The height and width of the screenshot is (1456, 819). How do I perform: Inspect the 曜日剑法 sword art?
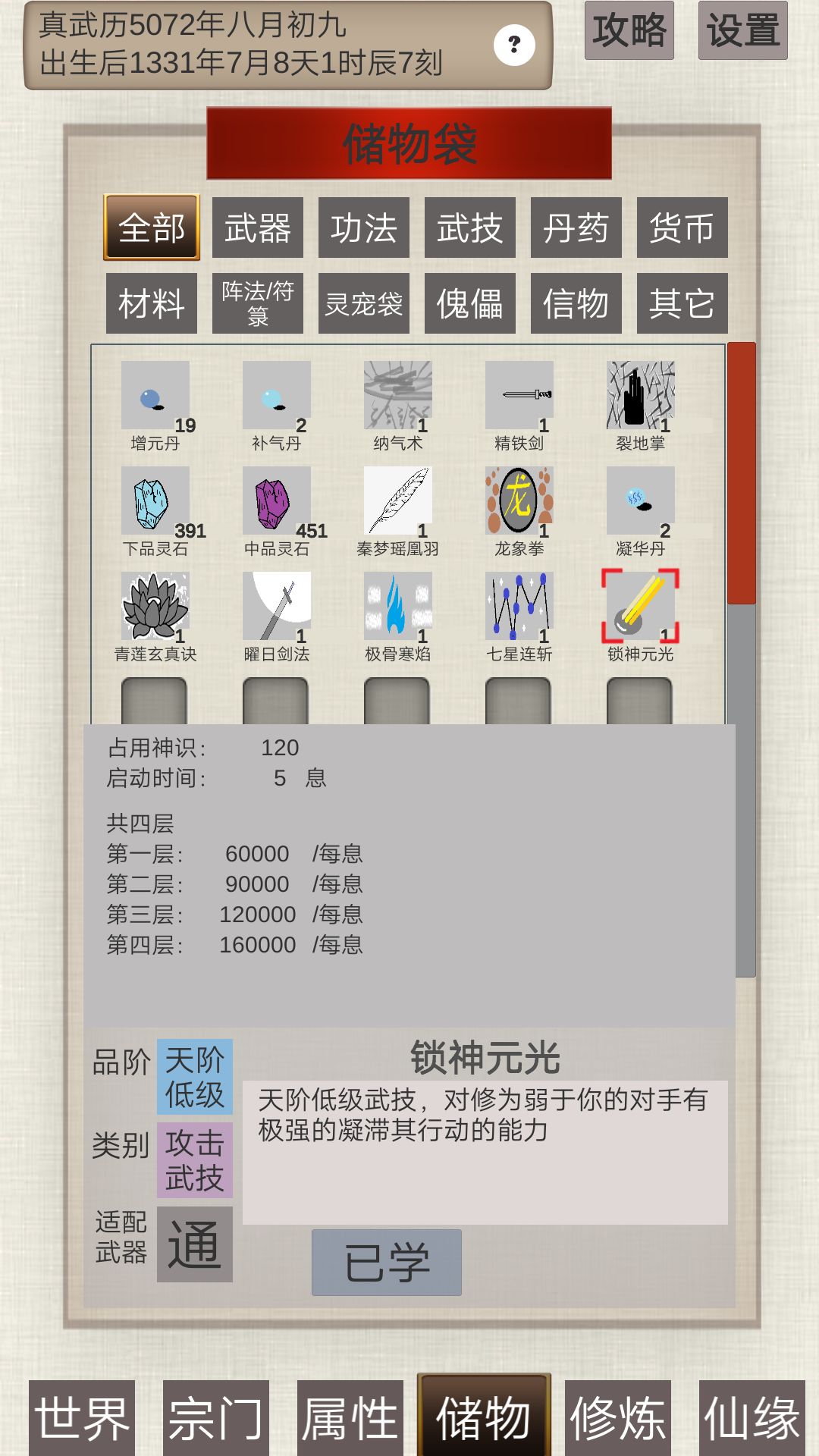tap(276, 607)
